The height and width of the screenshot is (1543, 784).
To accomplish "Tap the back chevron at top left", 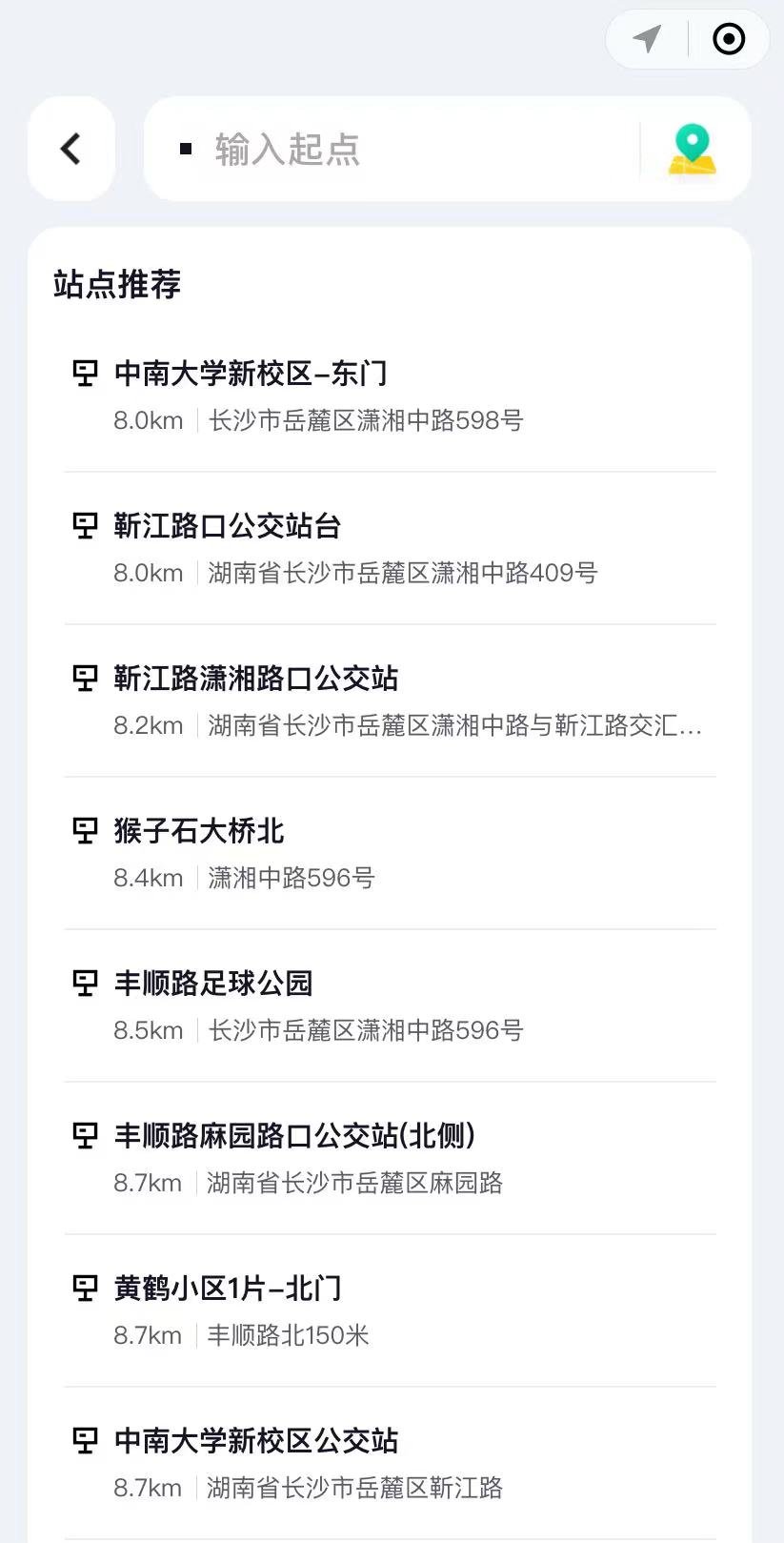I will click(x=70, y=150).
